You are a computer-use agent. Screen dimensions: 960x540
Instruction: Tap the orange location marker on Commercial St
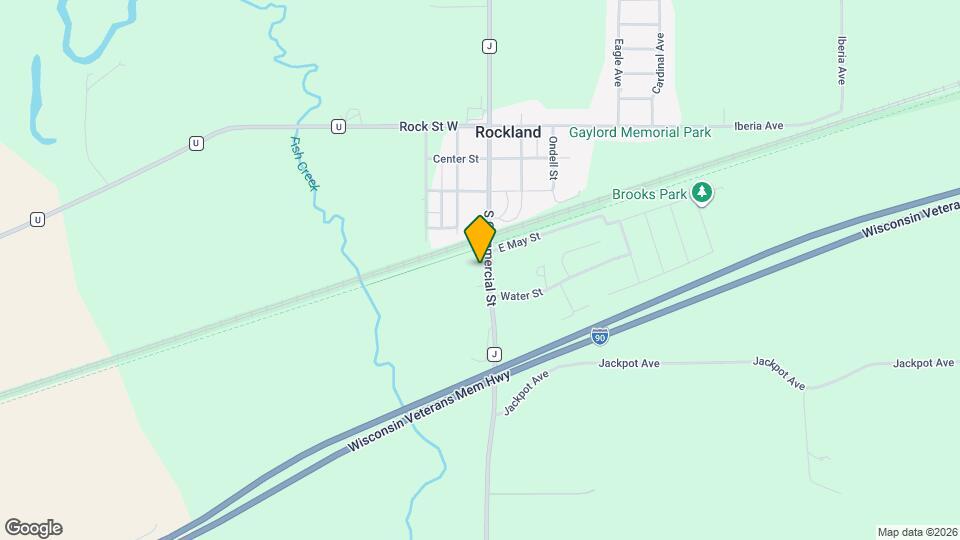pyautogui.click(x=480, y=238)
